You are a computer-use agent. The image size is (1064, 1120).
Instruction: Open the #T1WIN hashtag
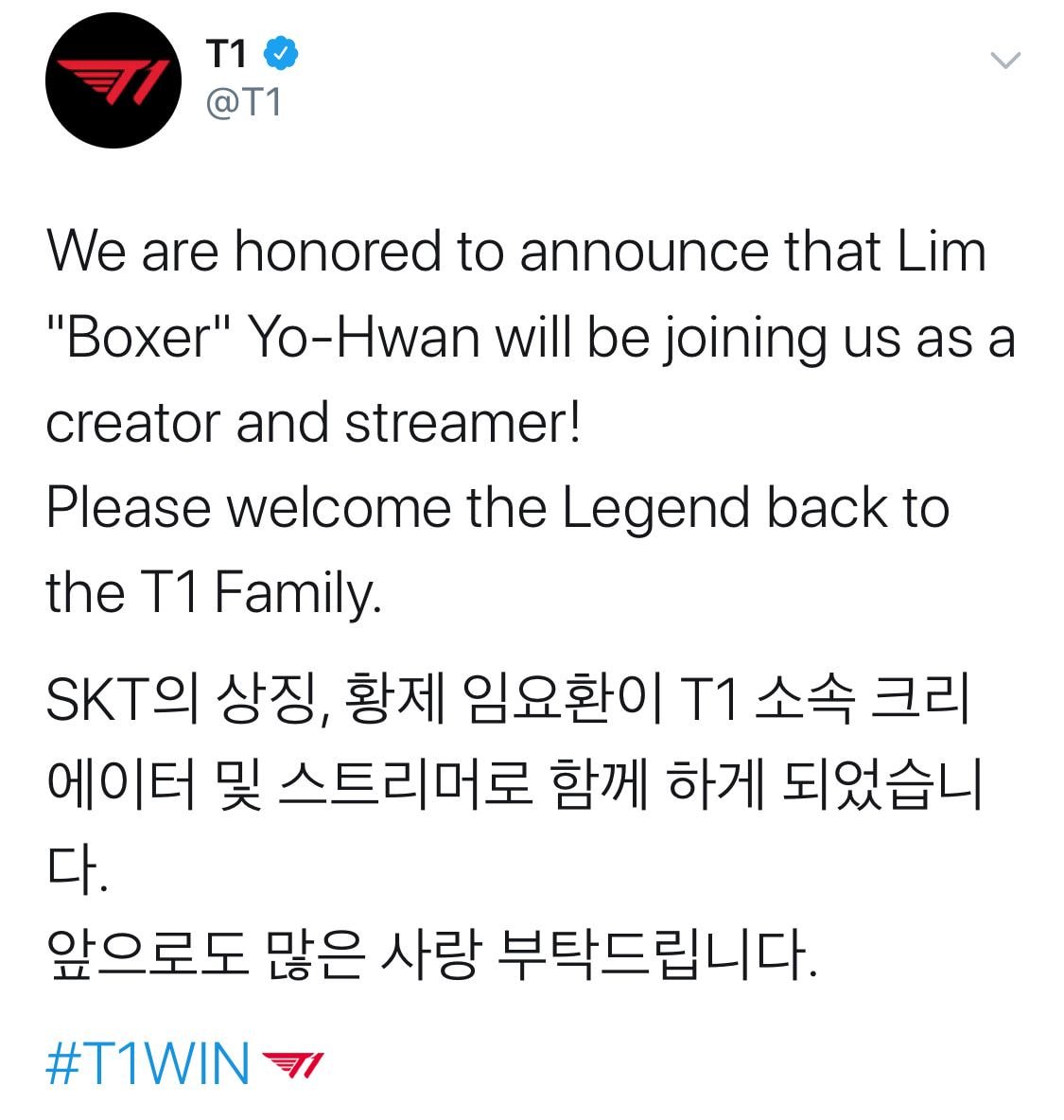coord(148,1063)
